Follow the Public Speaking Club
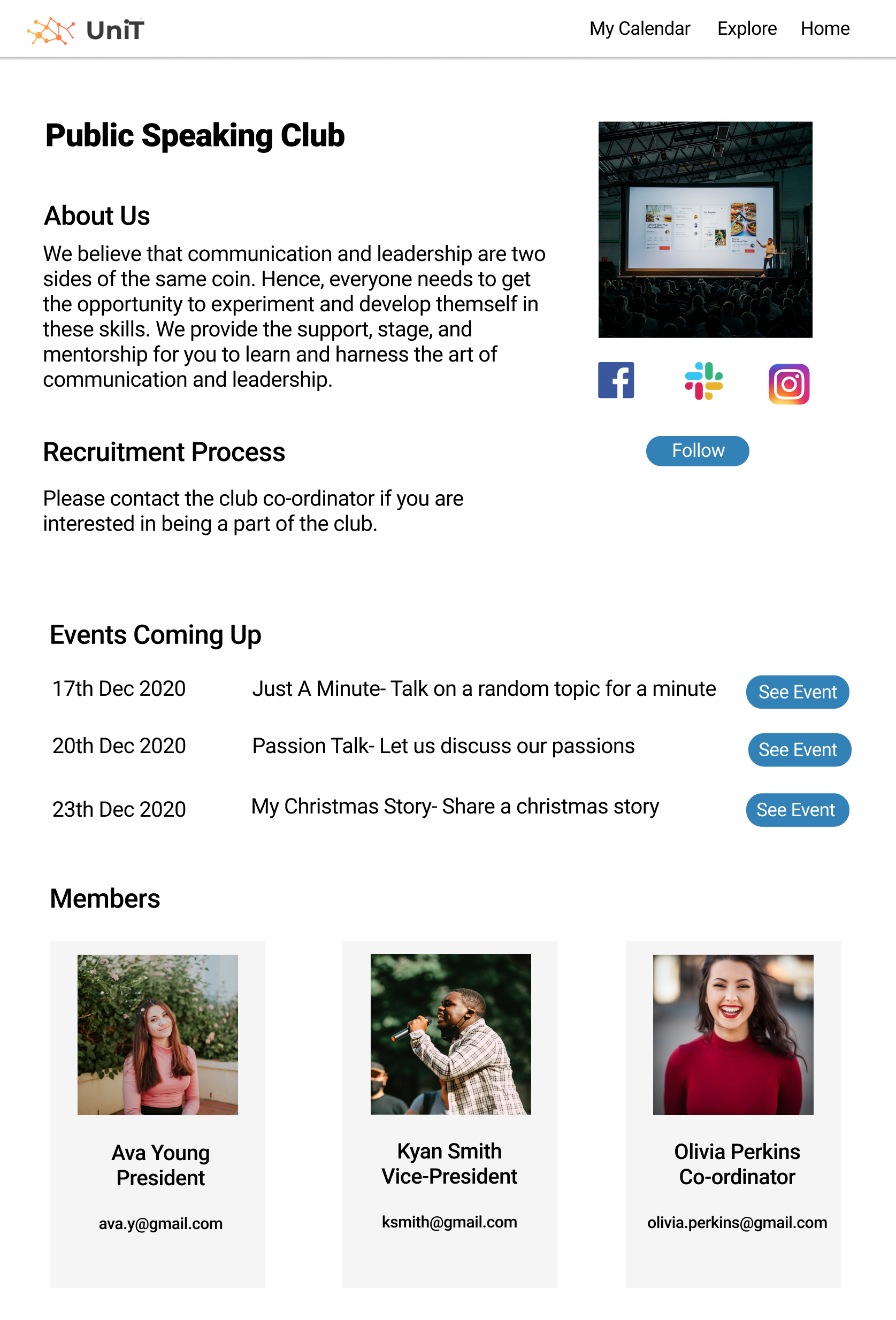 coord(697,450)
